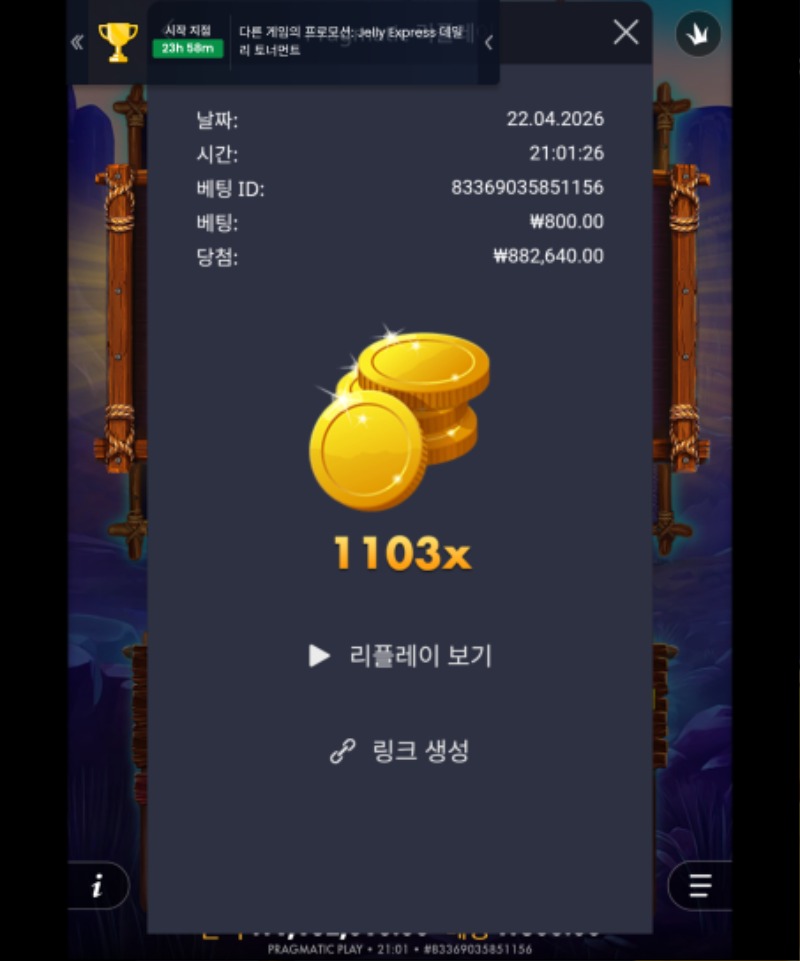The width and height of the screenshot is (800, 961).
Task: Open the crown icon at top right
Action: coord(698,34)
